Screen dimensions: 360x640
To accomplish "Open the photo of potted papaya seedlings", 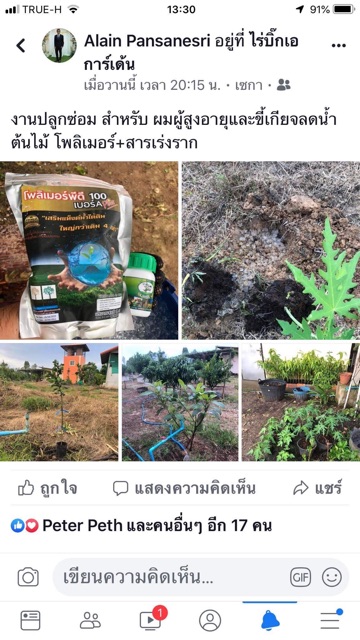I will coord(301,402).
